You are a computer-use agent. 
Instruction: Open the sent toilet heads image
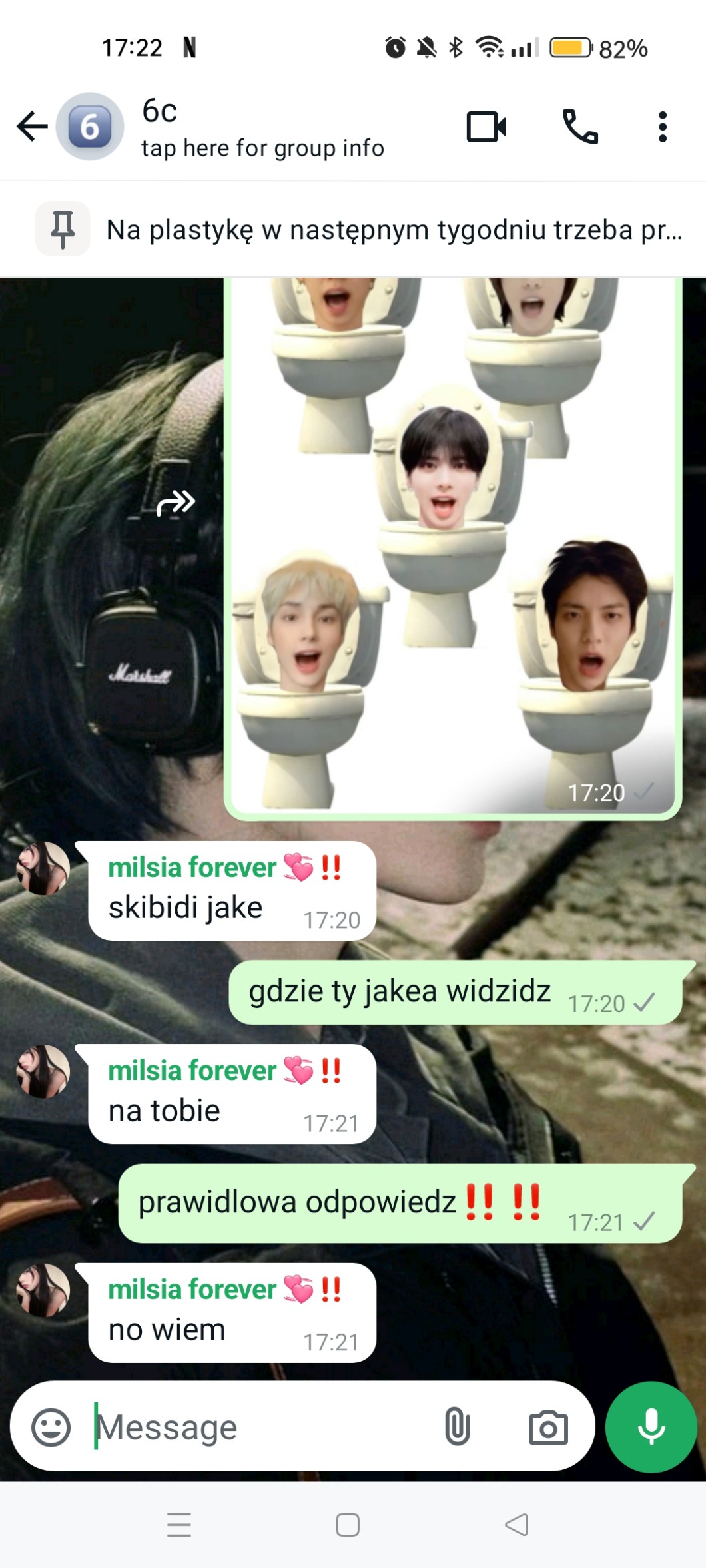453,545
